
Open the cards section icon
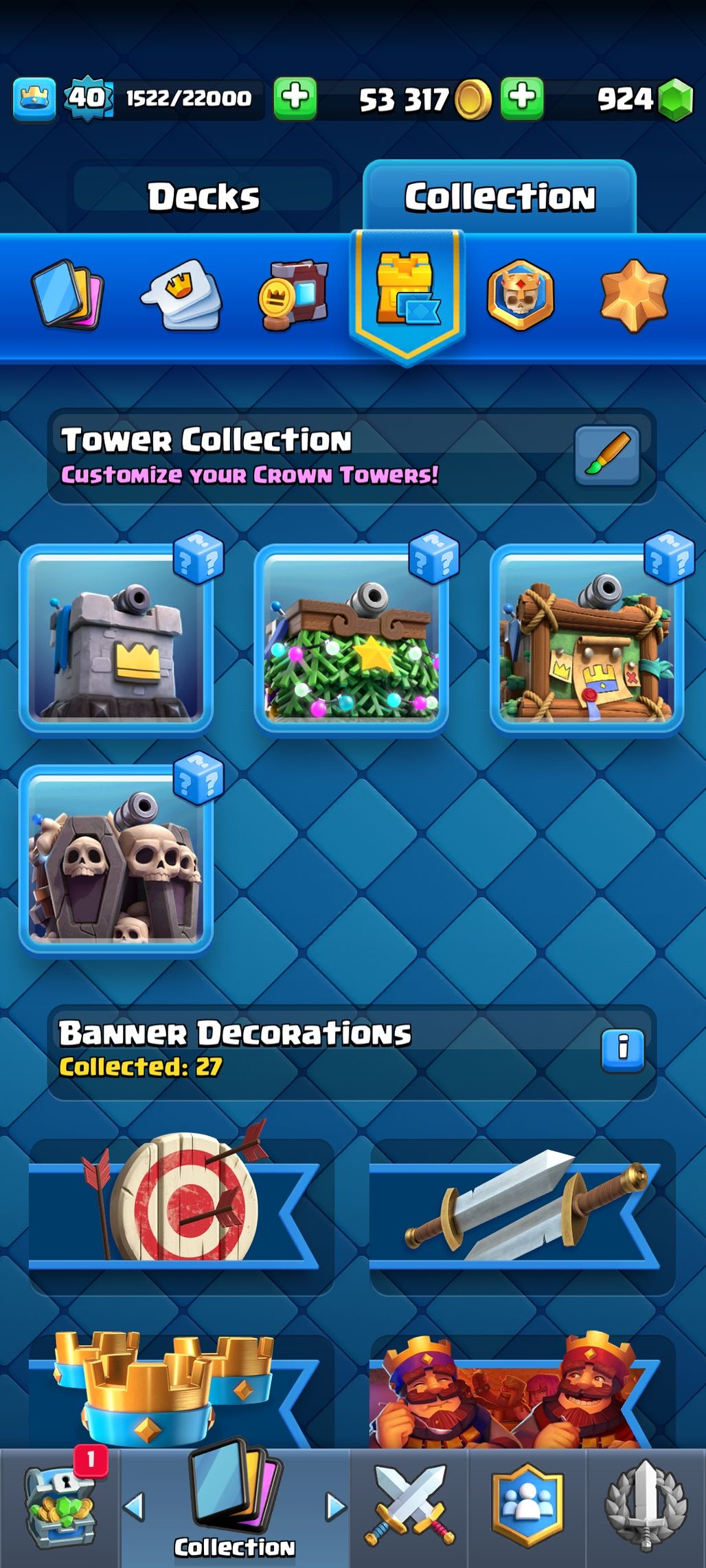tap(67, 295)
